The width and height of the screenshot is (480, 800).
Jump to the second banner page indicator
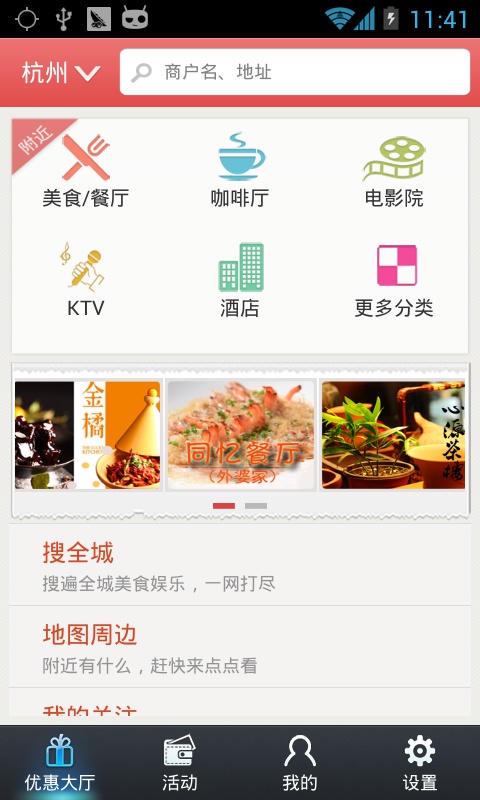256,506
